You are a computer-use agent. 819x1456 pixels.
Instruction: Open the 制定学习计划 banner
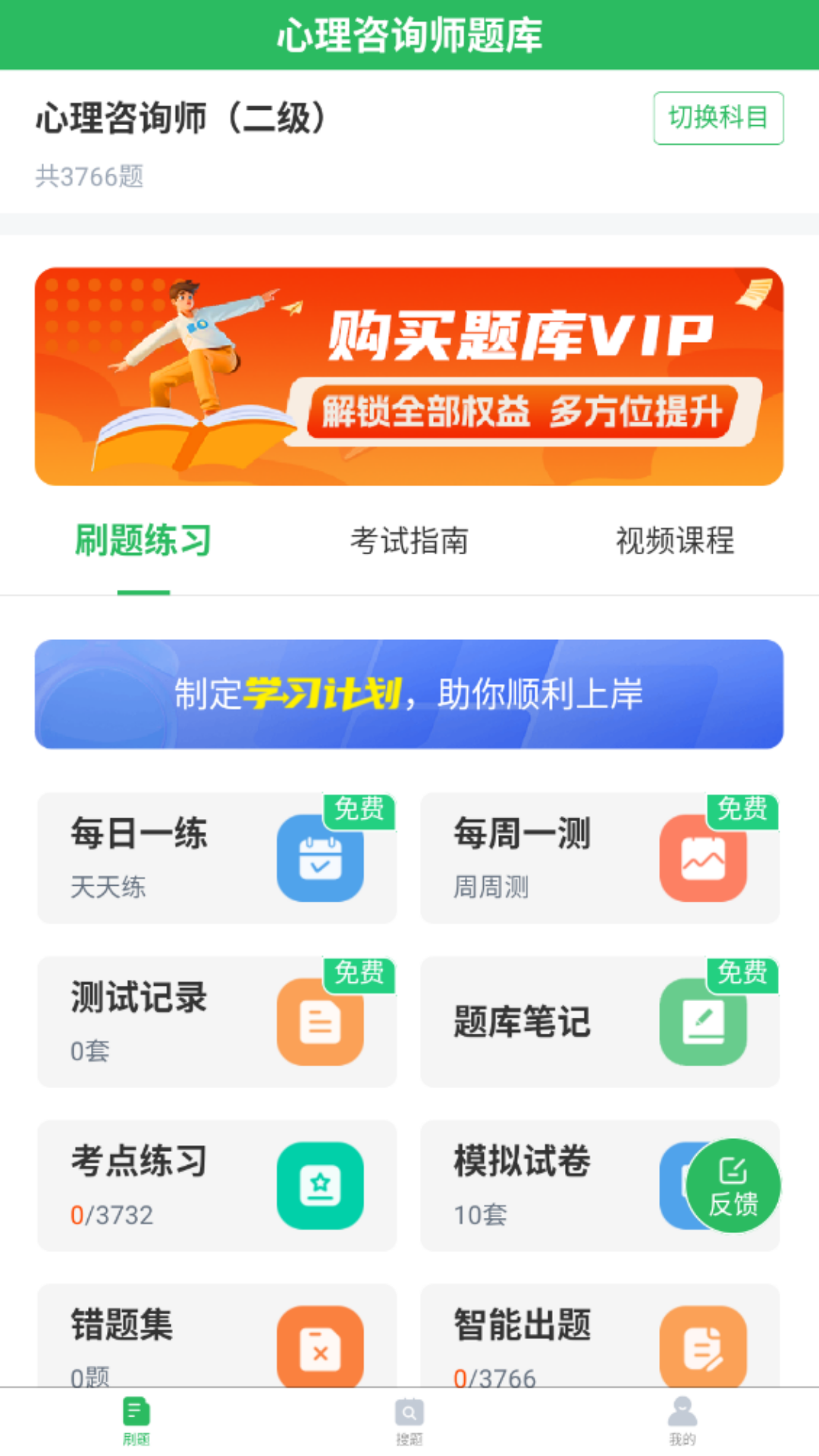click(x=409, y=694)
